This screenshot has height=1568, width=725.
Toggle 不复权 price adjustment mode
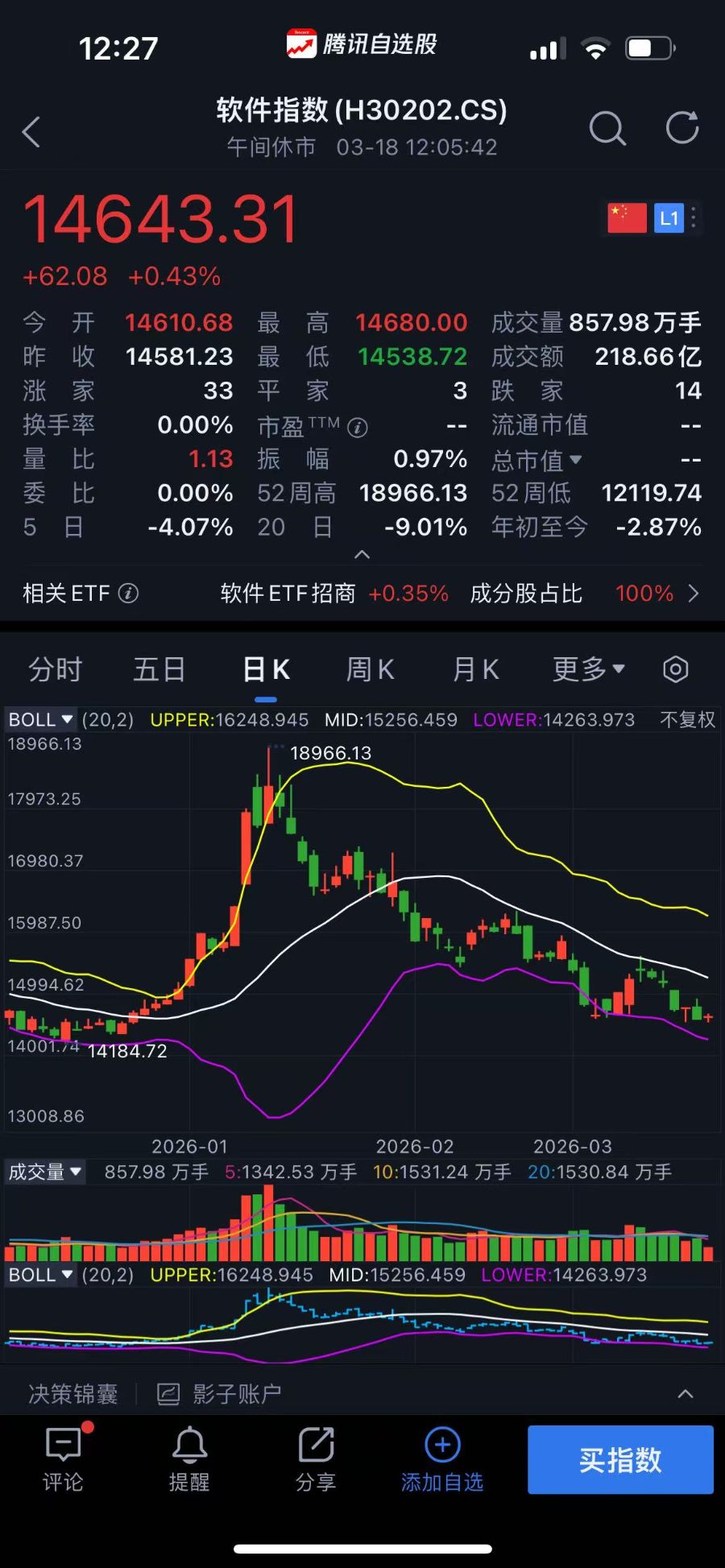(x=687, y=719)
